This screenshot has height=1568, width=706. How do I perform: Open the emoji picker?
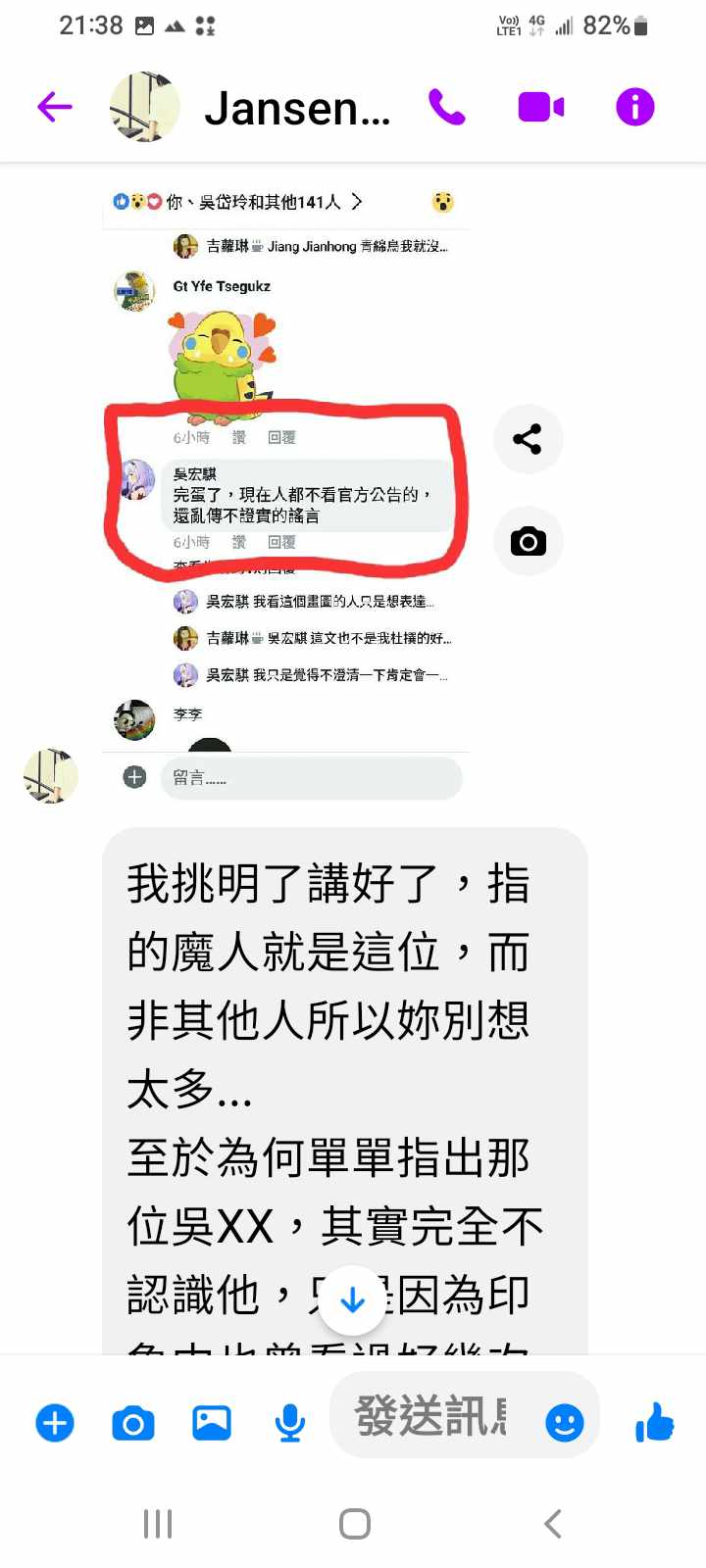pos(564,1422)
